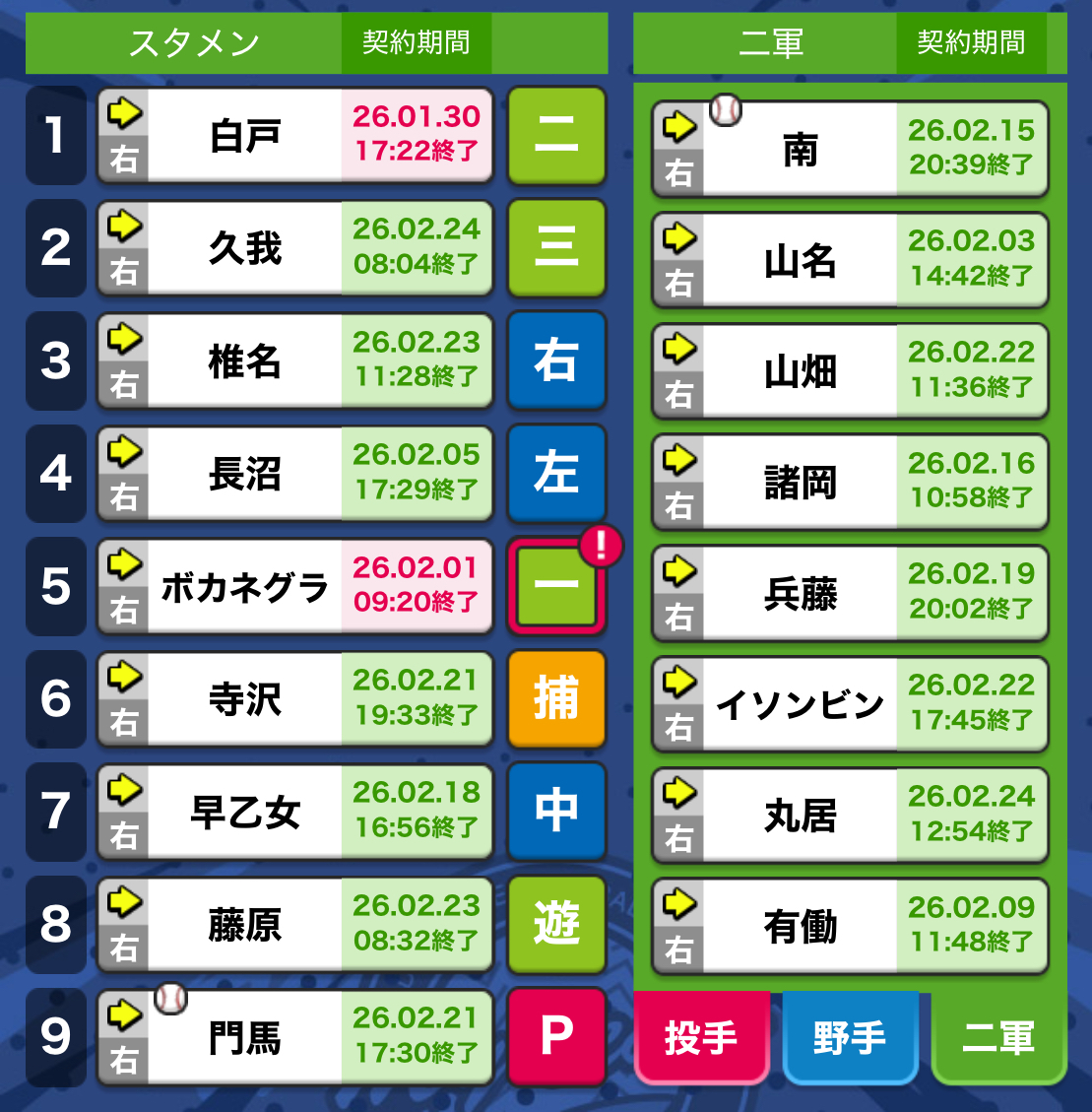Select pitcher 門馬 in slot 9

pyautogui.click(x=295, y=1037)
